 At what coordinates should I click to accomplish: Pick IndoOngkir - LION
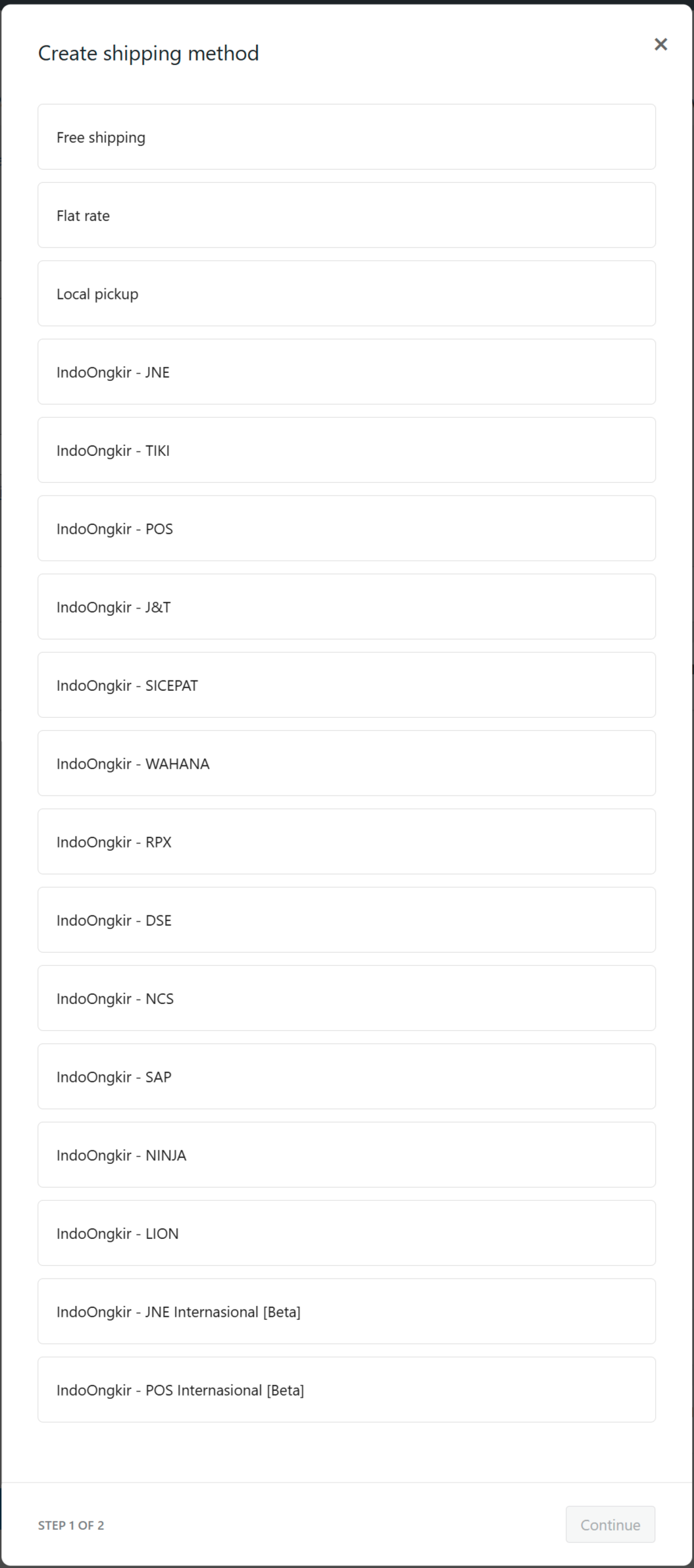coord(347,1233)
